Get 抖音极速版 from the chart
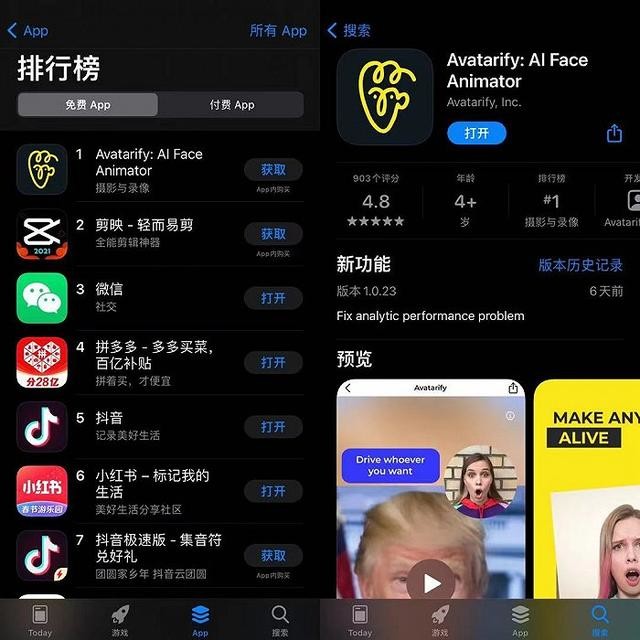This screenshot has height=640, width=640. pyautogui.click(x=273, y=555)
